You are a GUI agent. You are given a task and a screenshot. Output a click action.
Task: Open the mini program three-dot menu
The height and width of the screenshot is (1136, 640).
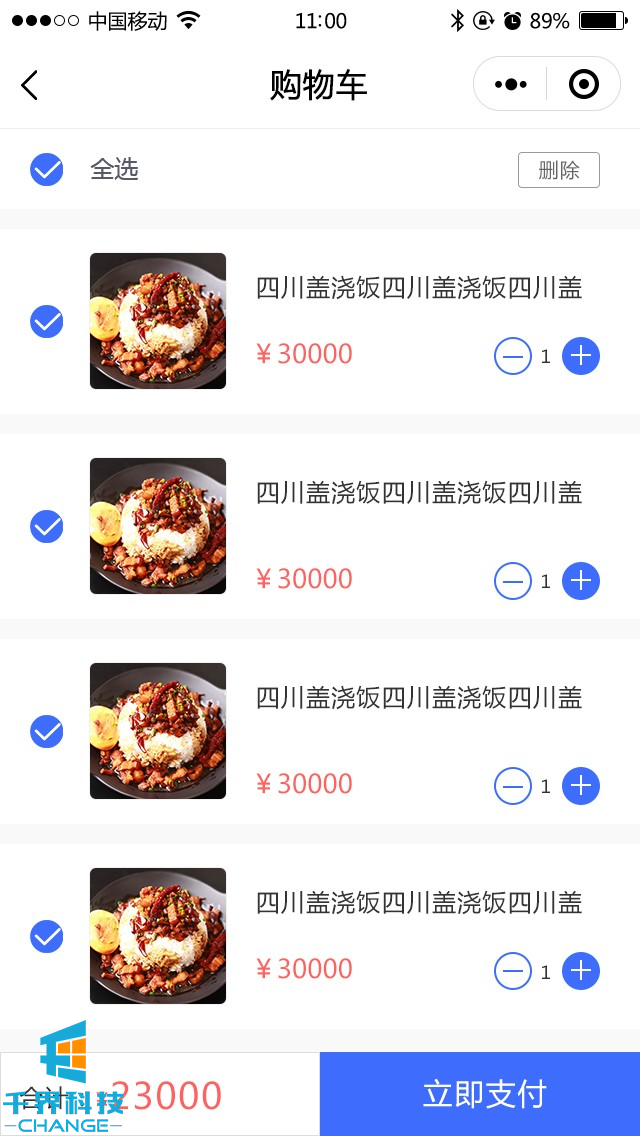coord(511,85)
